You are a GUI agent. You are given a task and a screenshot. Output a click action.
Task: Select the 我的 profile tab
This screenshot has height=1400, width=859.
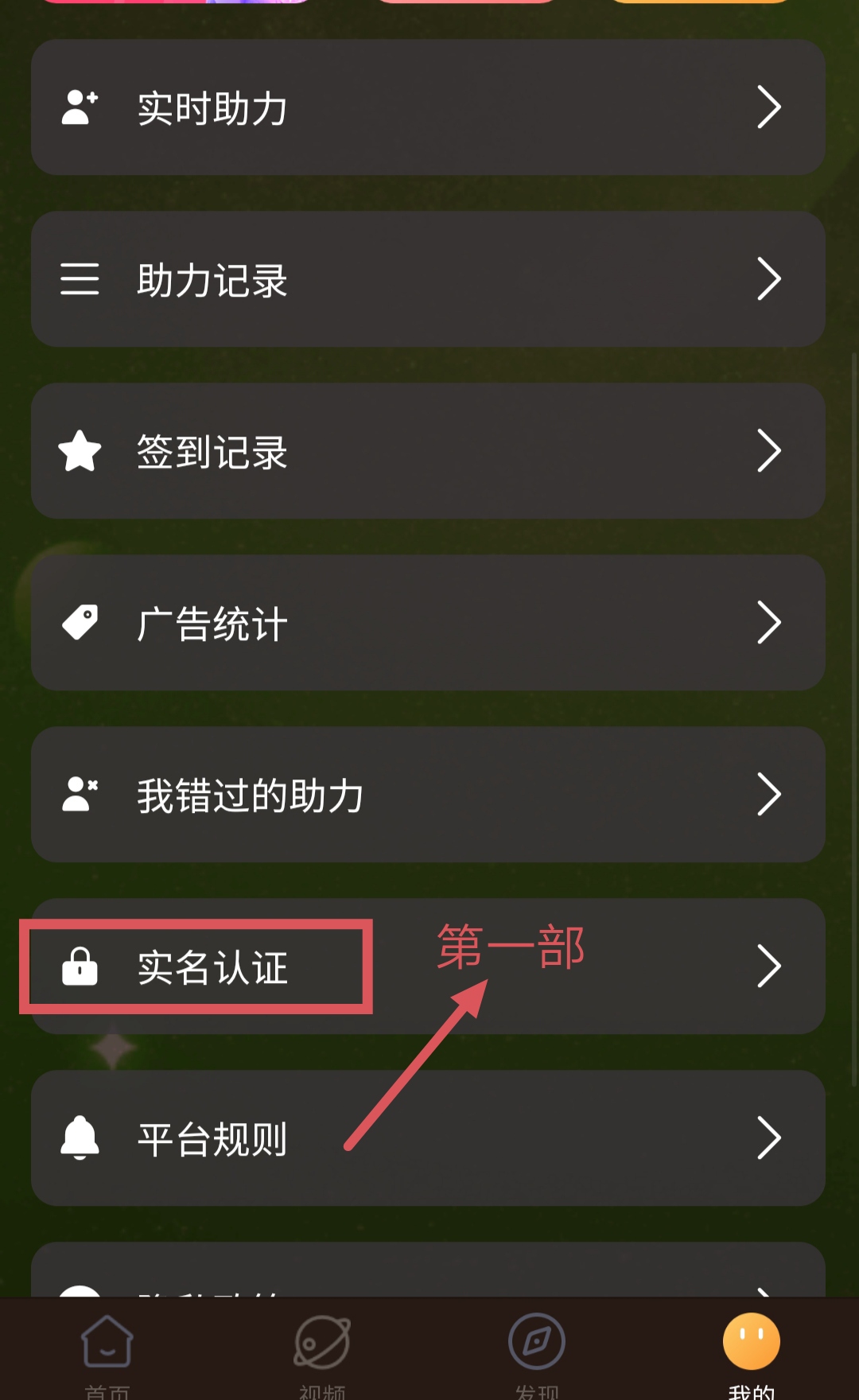click(x=751, y=1352)
